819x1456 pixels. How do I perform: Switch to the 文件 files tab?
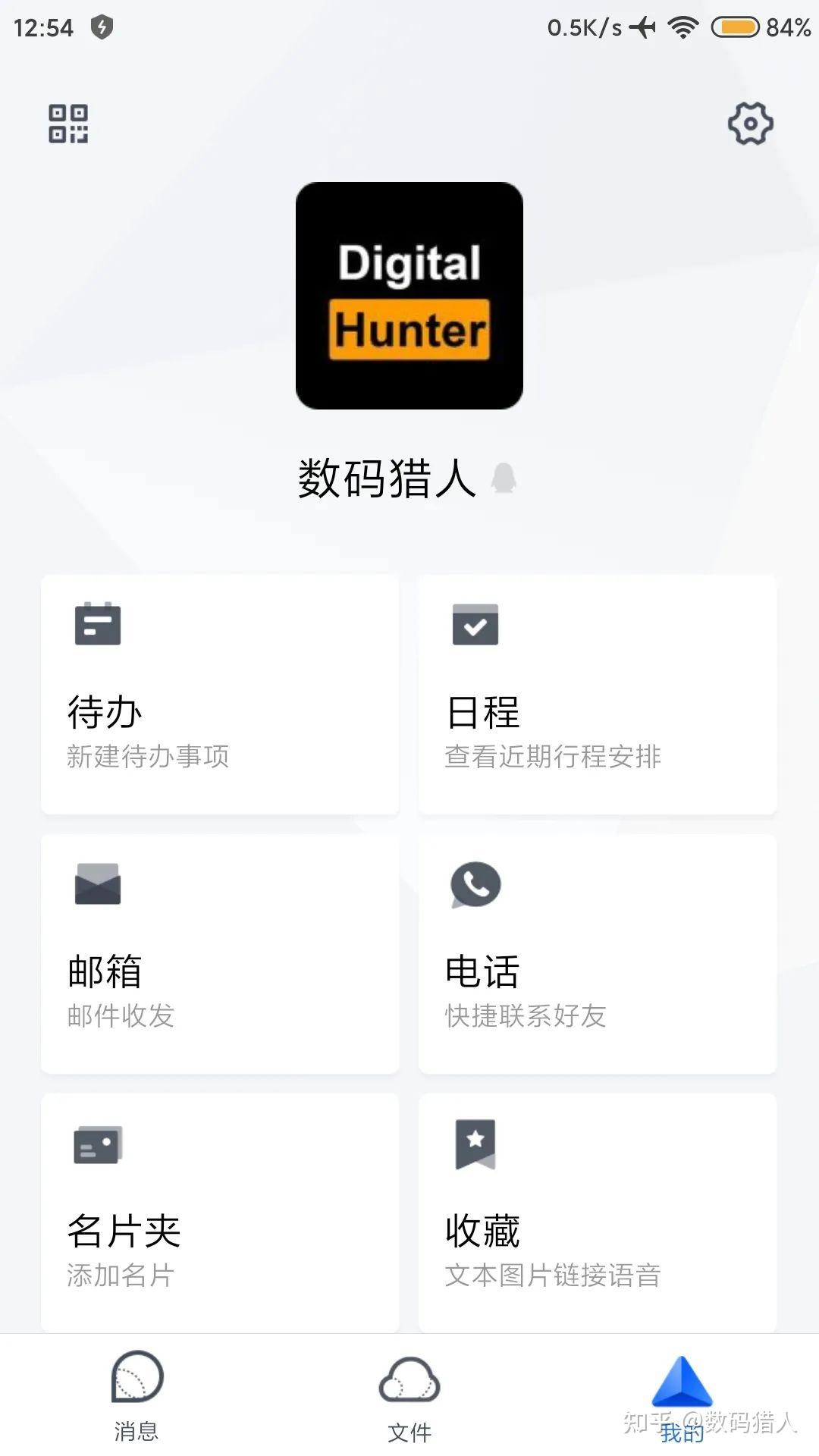409,1397
